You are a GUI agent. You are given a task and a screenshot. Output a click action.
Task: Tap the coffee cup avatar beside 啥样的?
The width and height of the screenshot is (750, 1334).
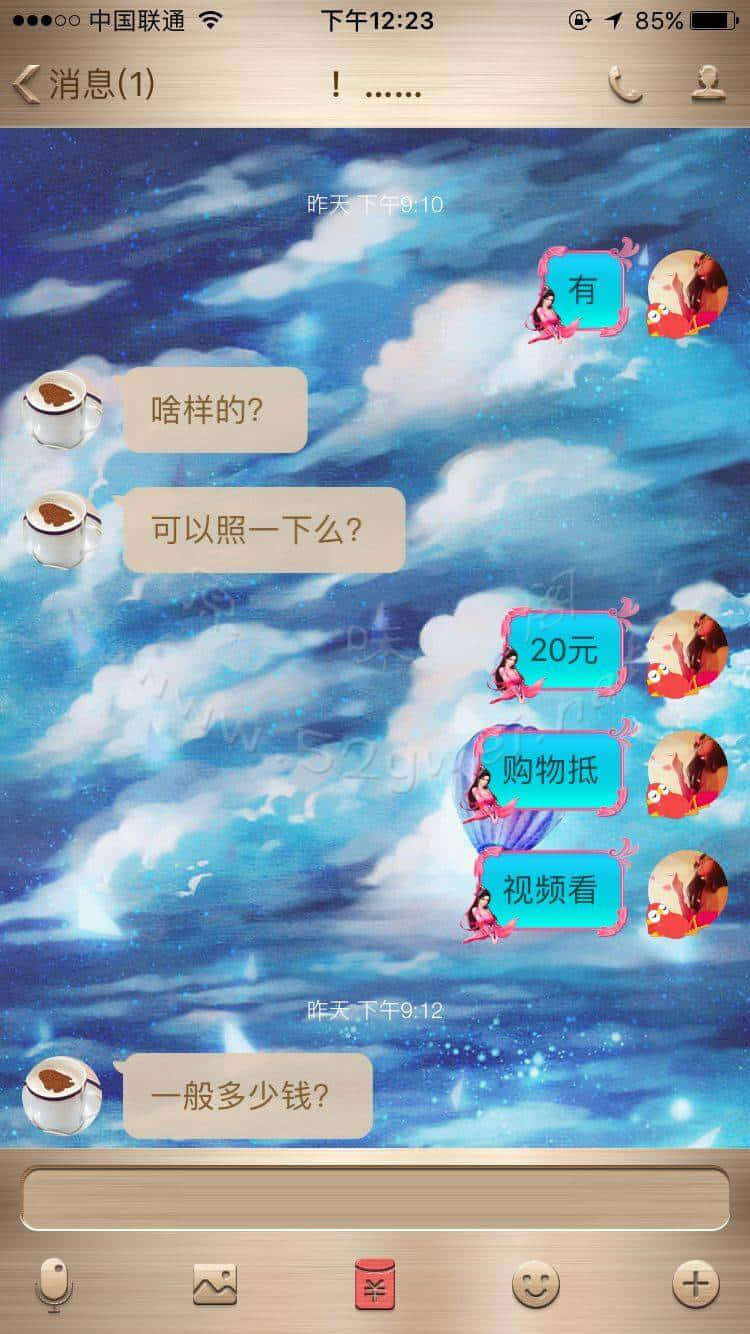coord(62,409)
